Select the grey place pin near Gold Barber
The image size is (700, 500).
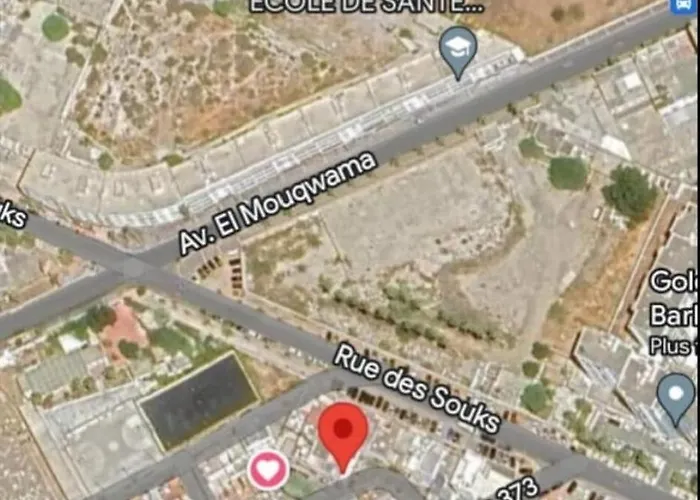pos(676,394)
